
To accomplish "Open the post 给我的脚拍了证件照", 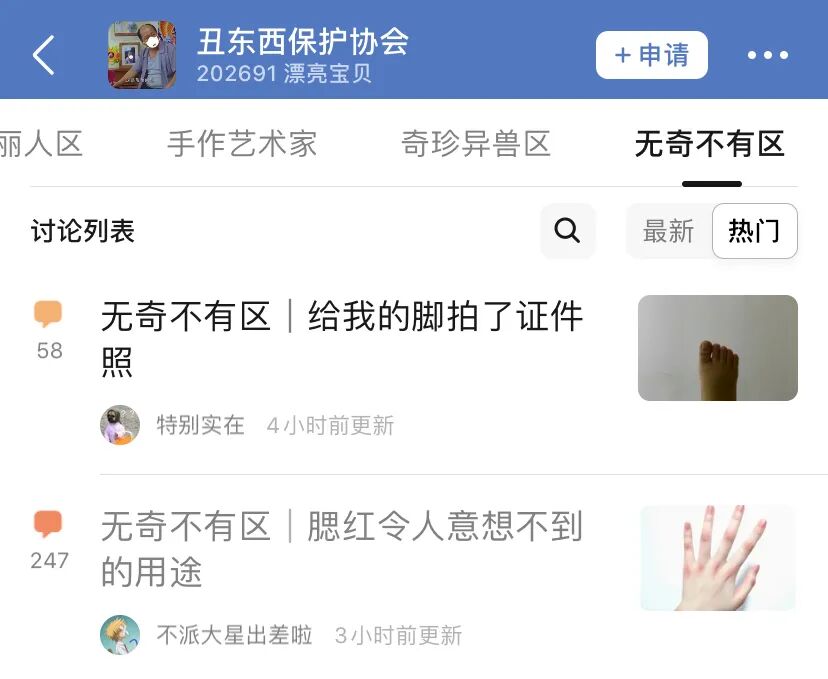I will pos(342,338).
